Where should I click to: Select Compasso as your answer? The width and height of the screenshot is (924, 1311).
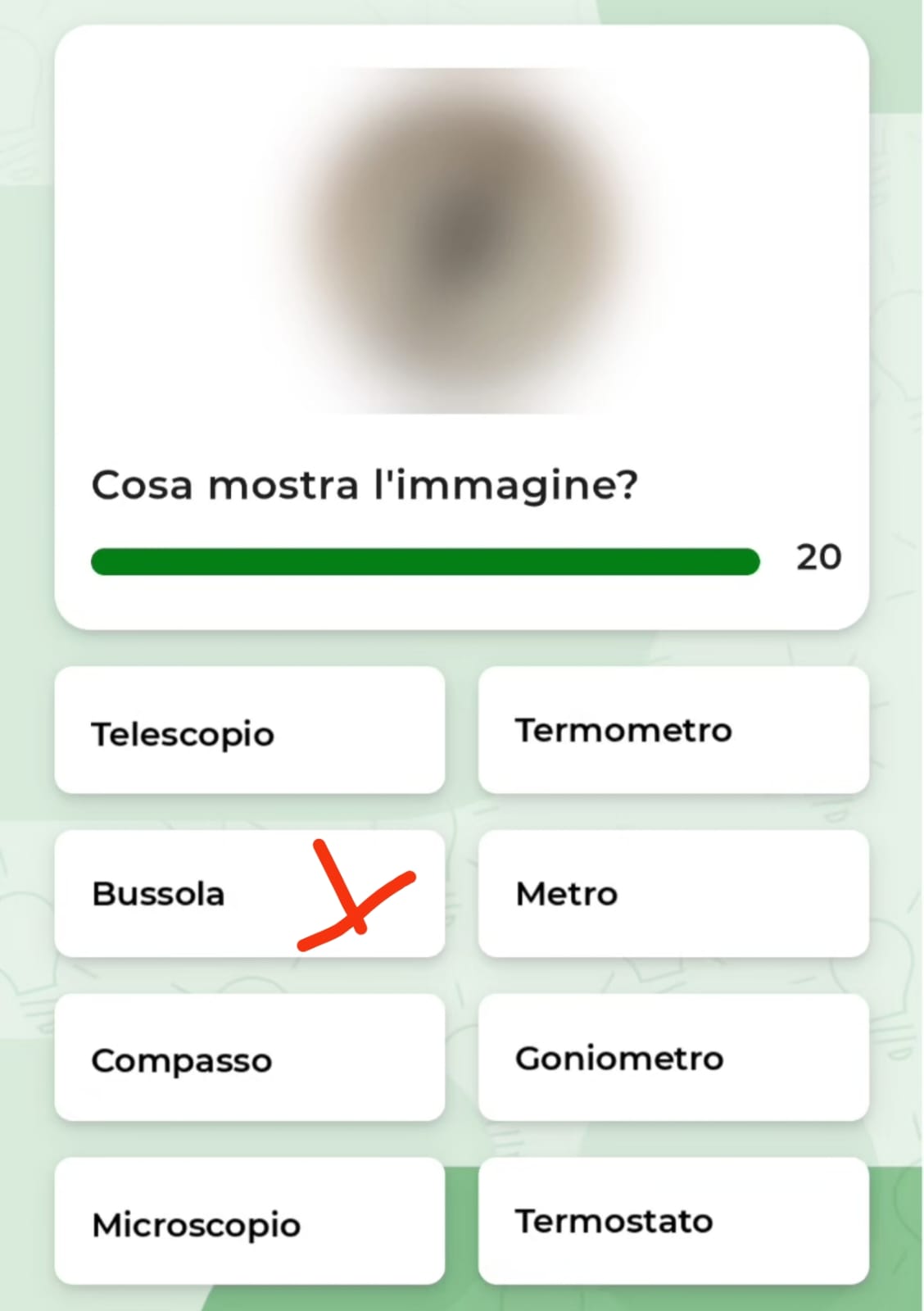(249, 1058)
